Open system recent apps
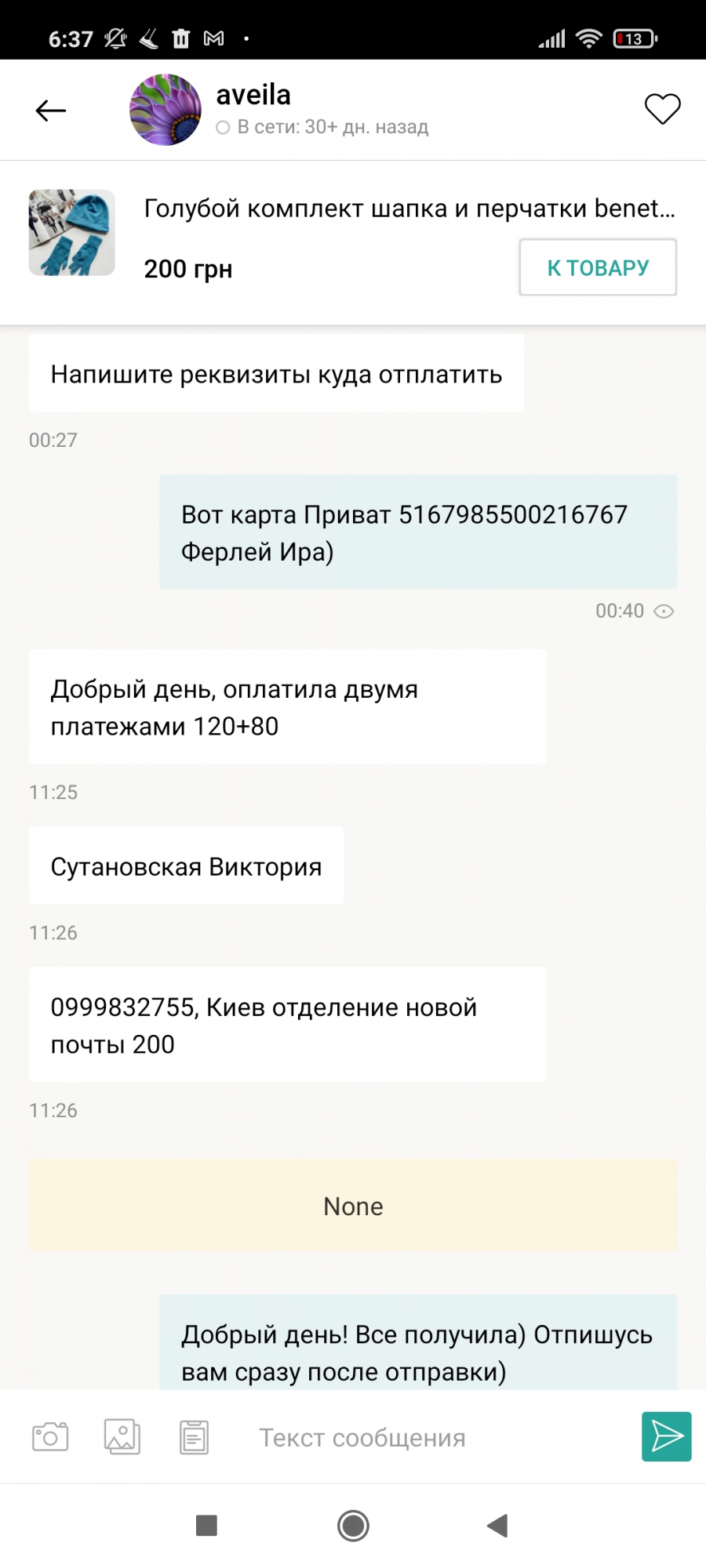Screen dimensions: 706x1568 pos(206,1525)
